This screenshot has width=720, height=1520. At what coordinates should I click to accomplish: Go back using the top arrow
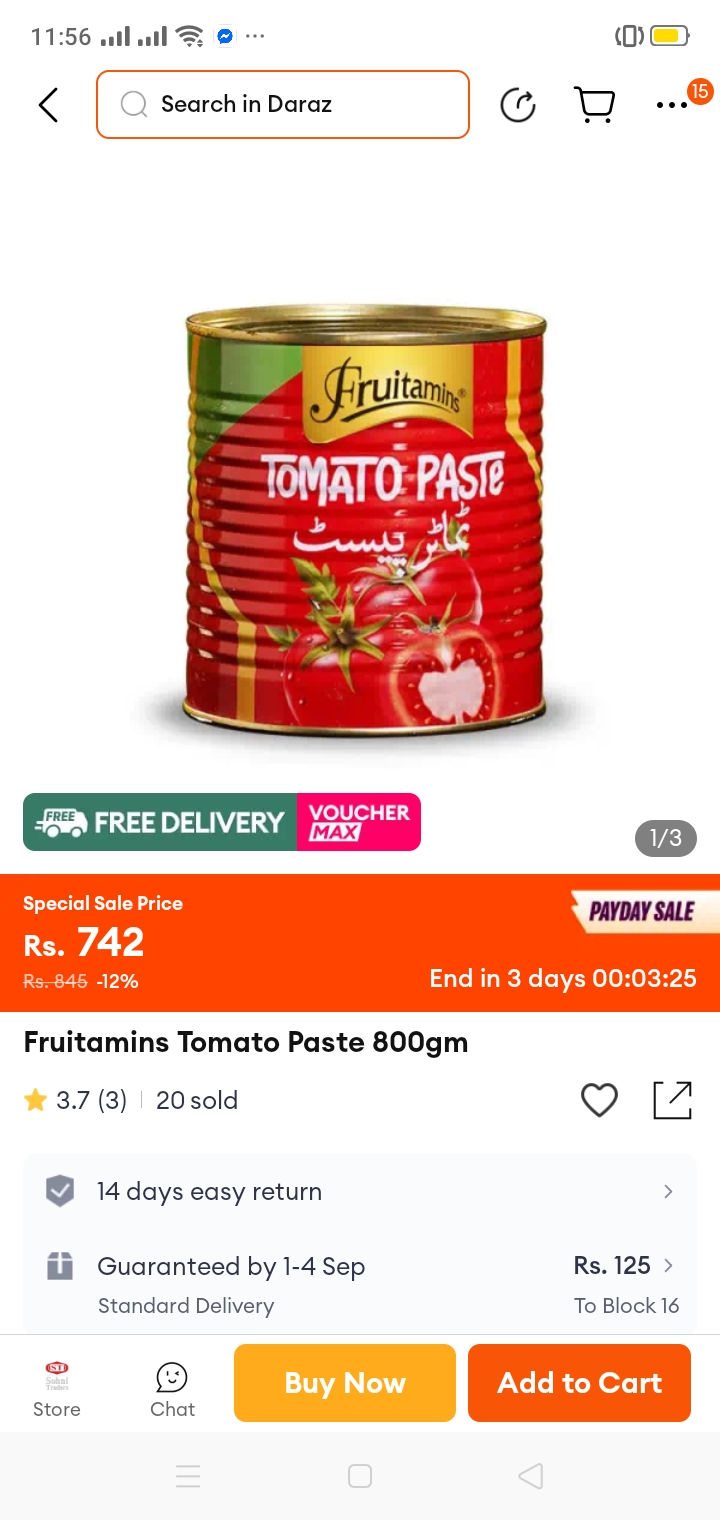point(48,104)
